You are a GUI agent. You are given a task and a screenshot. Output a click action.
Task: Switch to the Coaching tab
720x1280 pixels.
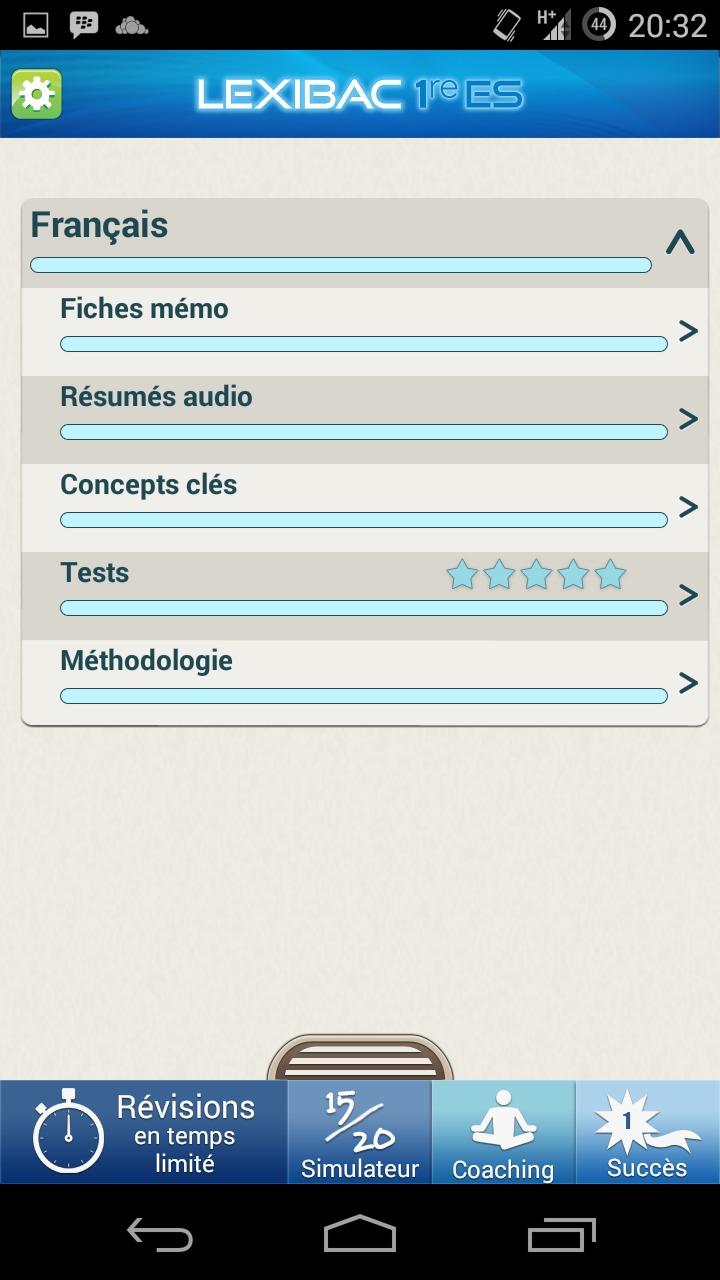(504, 1133)
